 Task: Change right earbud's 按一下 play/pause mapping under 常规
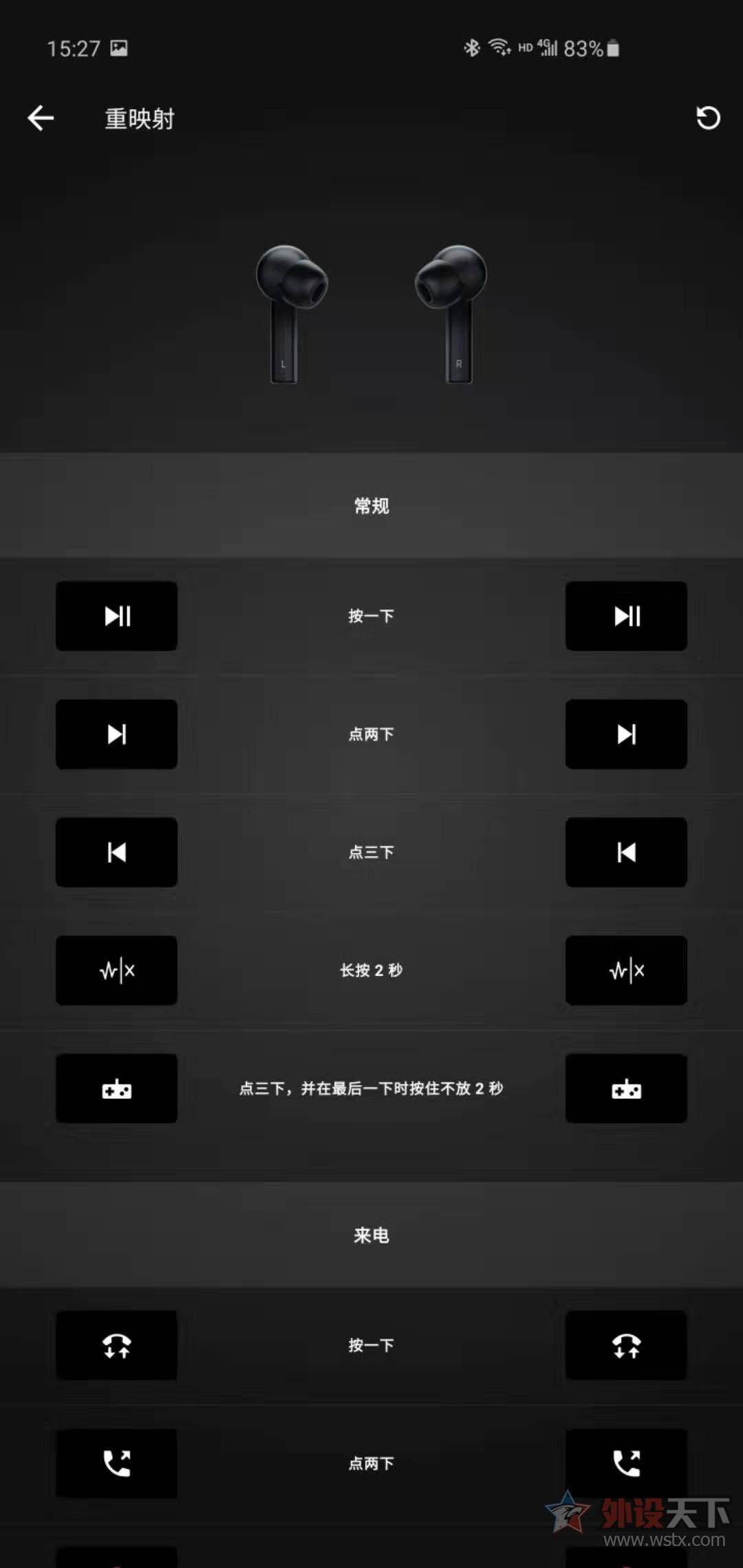pyautogui.click(x=626, y=616)
